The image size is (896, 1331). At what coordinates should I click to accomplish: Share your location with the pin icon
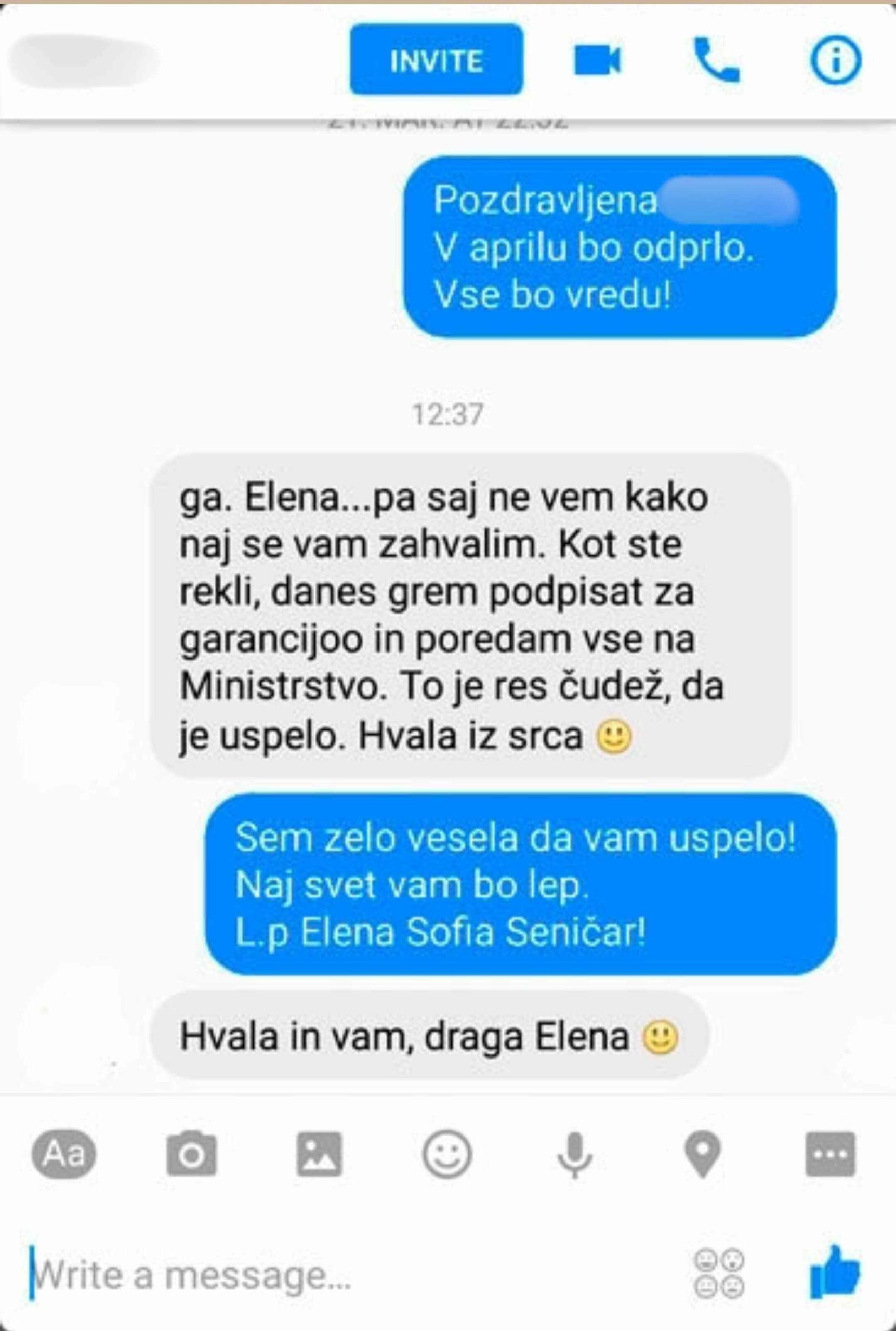702,1154
